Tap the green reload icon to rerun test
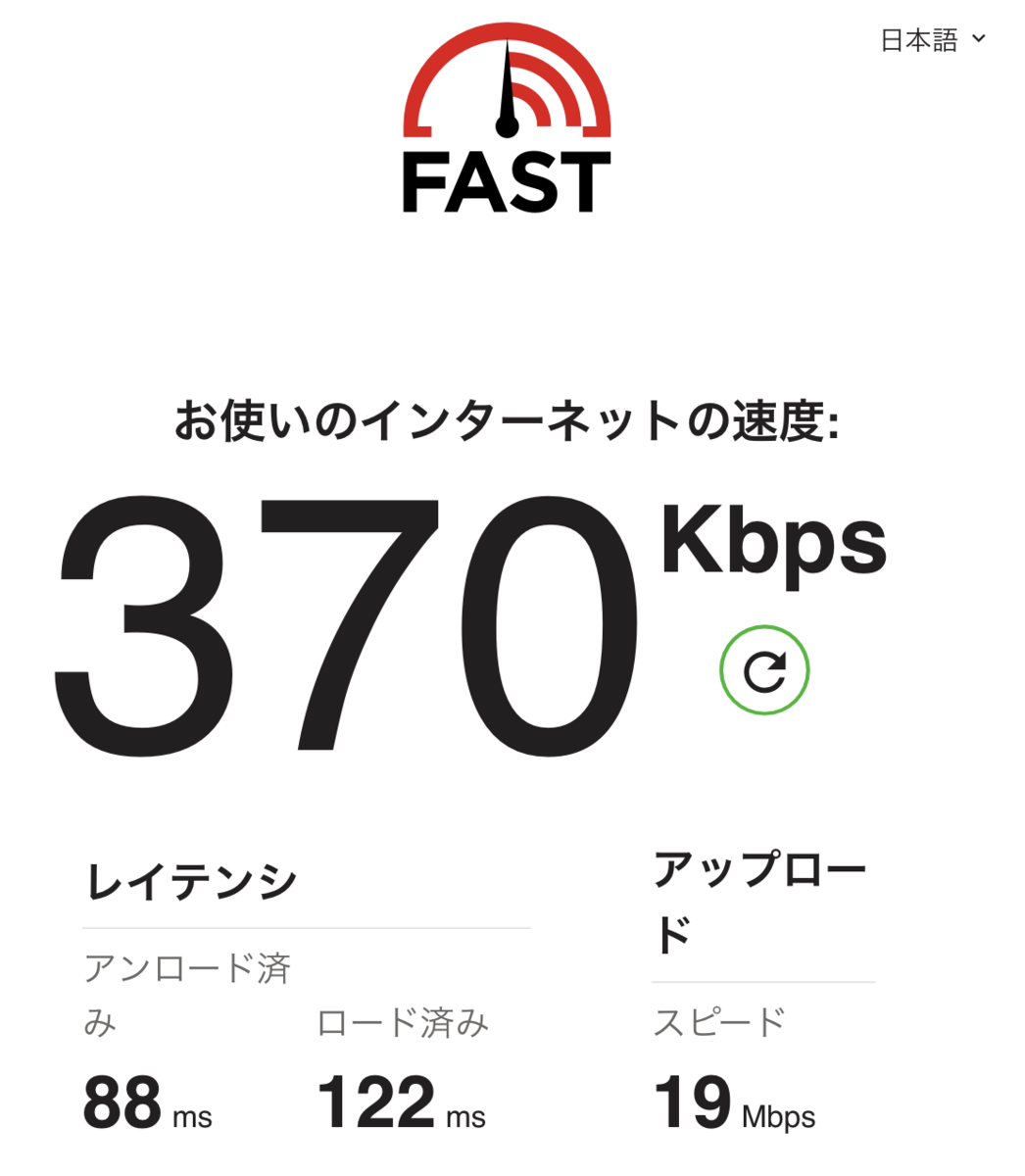Screen dimensions: 1025x1176 point(764,670)
